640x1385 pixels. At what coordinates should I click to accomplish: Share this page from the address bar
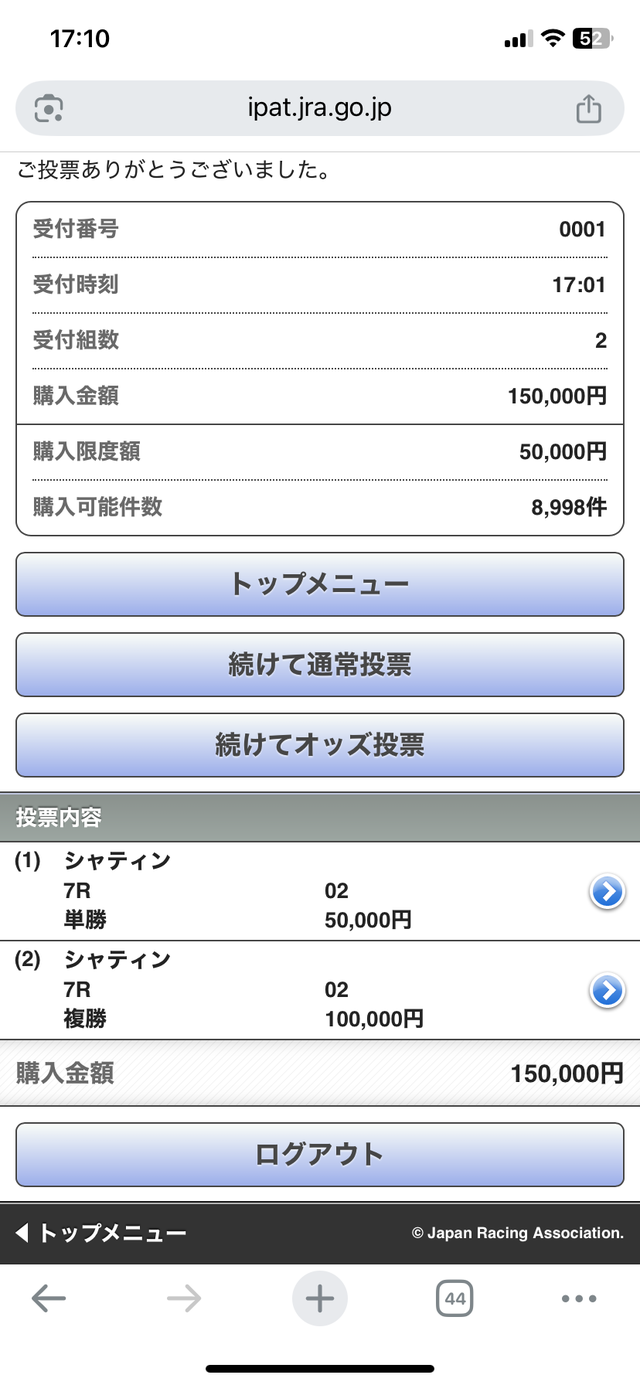(x=589, y=108)
